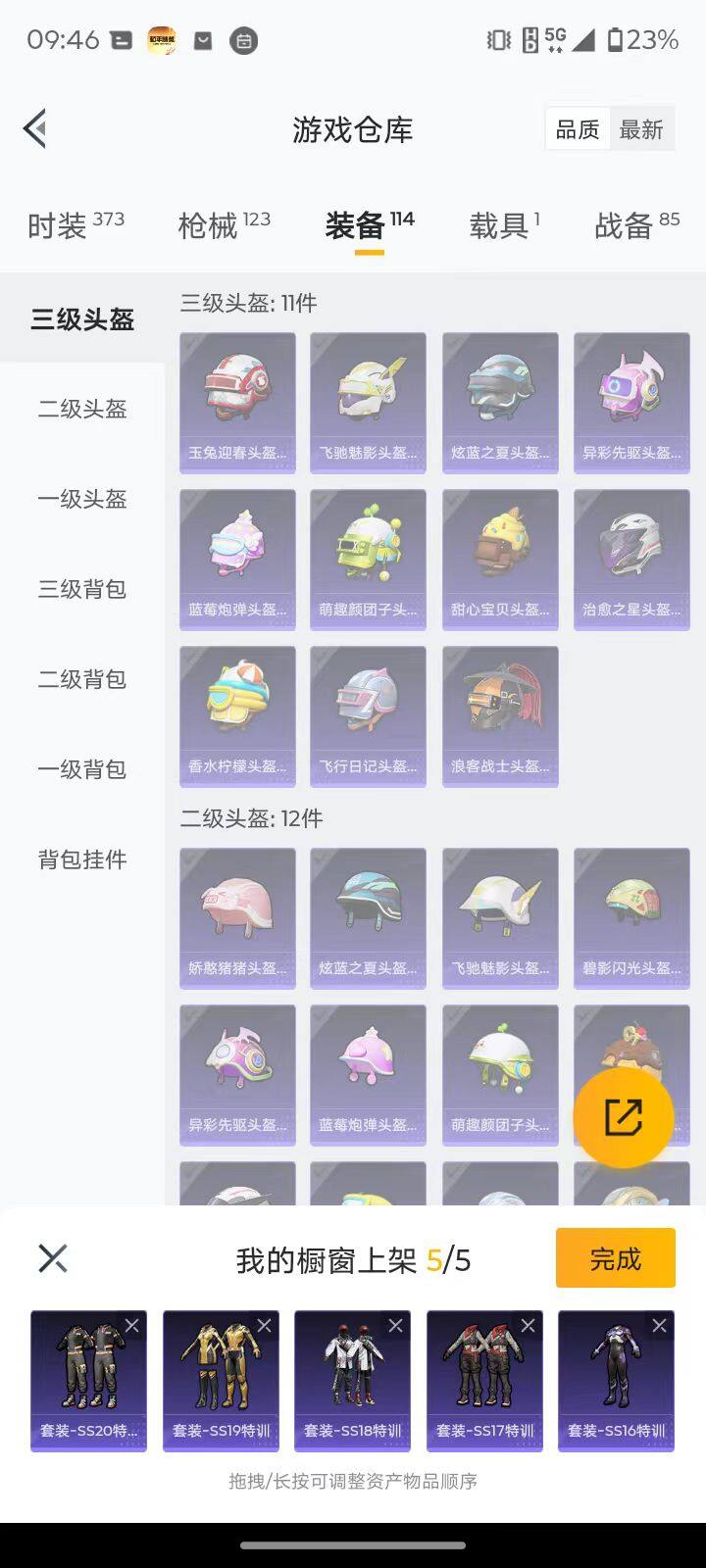Open the share/export floating button
Screen dimensions: 706x1568
tap(622, 1114)
